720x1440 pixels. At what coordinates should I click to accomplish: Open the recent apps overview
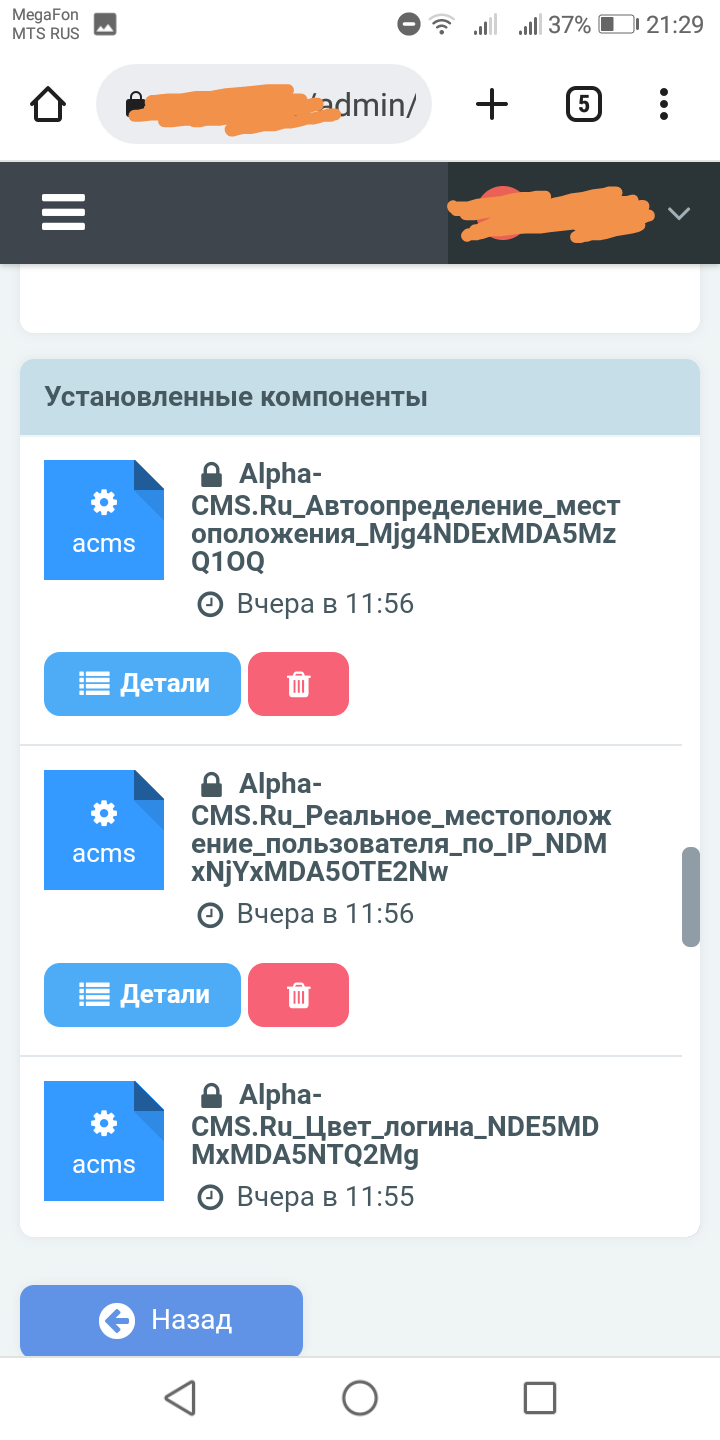pyautogui.click(x=539, y=1397)
